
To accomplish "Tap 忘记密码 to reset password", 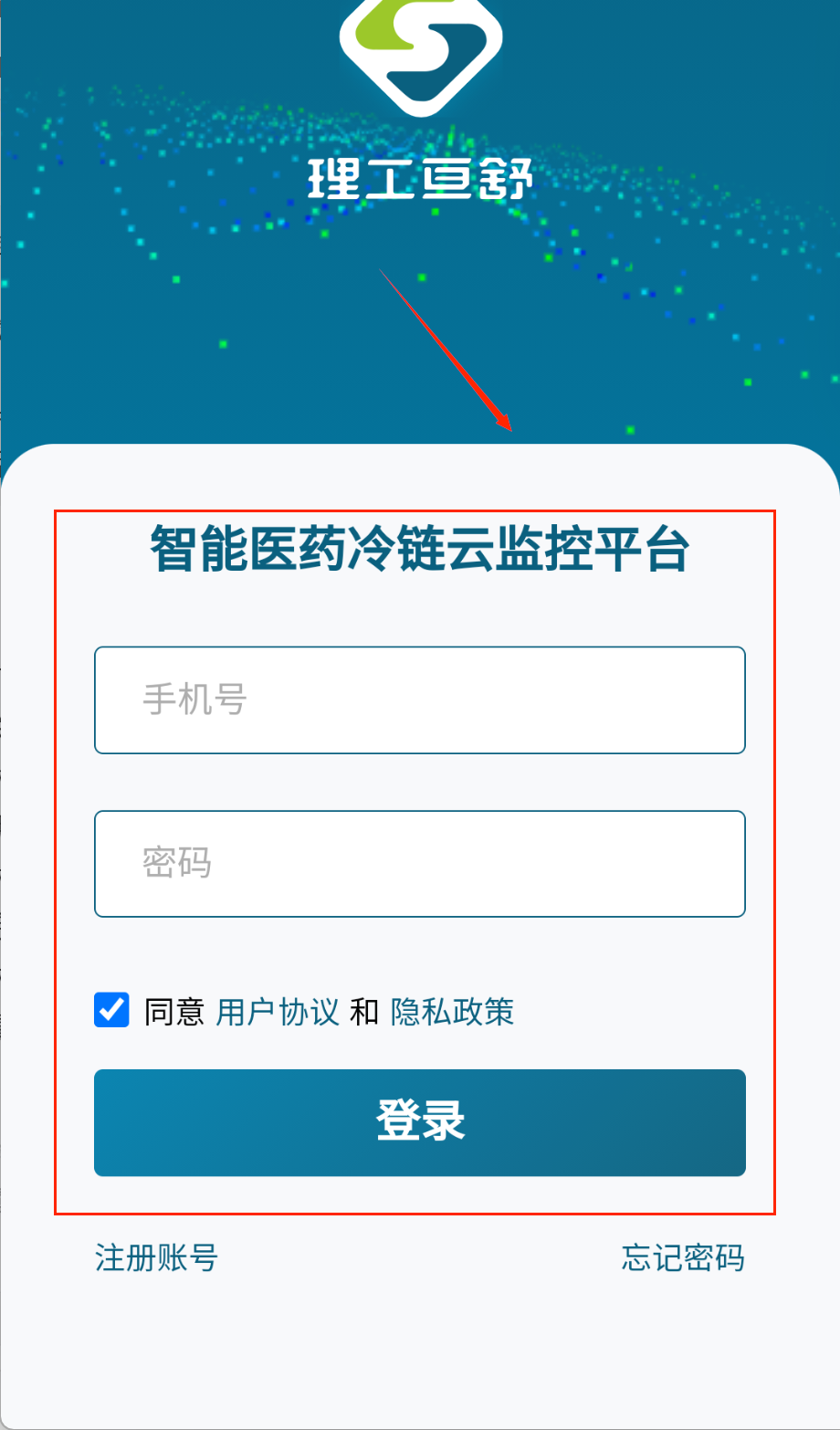I will point(683,1257).
